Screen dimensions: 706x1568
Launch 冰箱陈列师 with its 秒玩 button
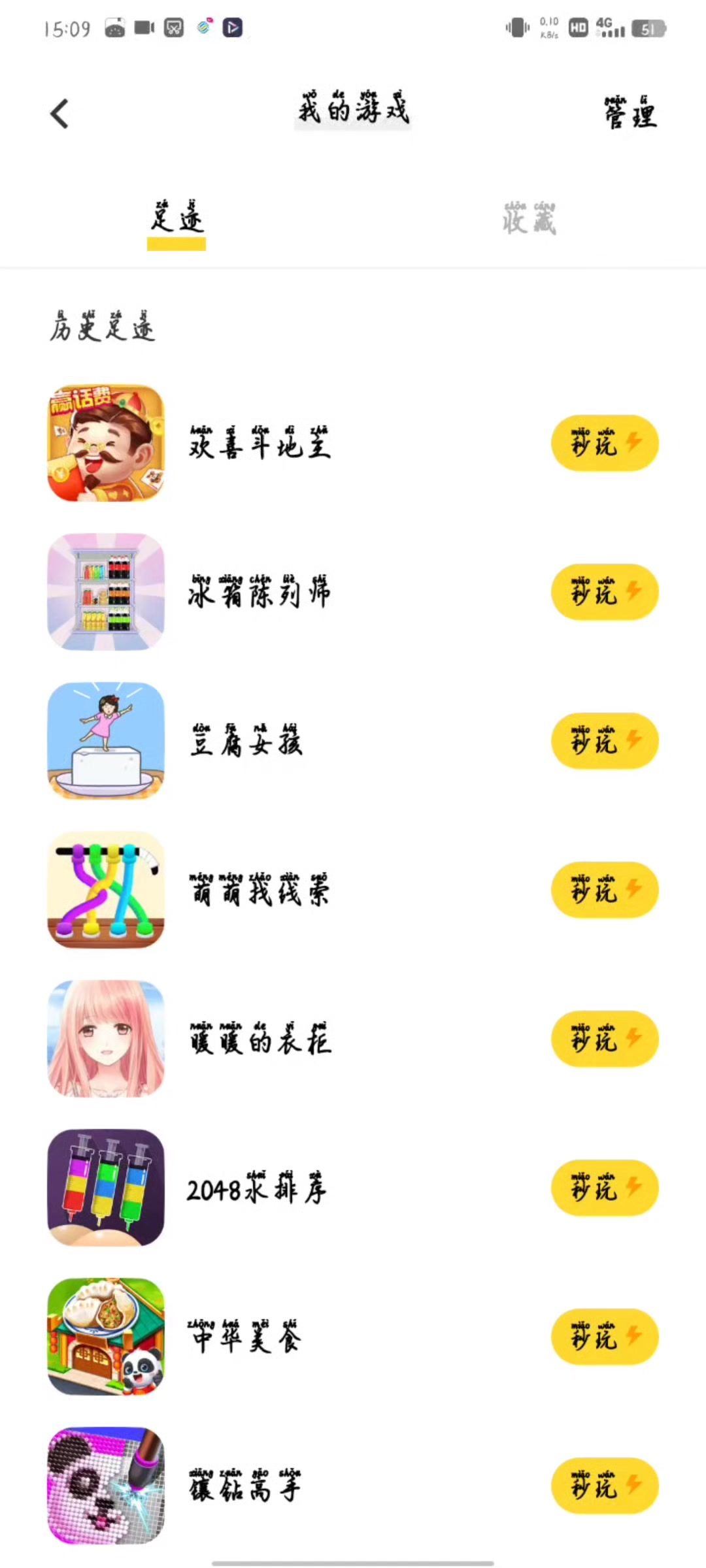pos(605,592)
